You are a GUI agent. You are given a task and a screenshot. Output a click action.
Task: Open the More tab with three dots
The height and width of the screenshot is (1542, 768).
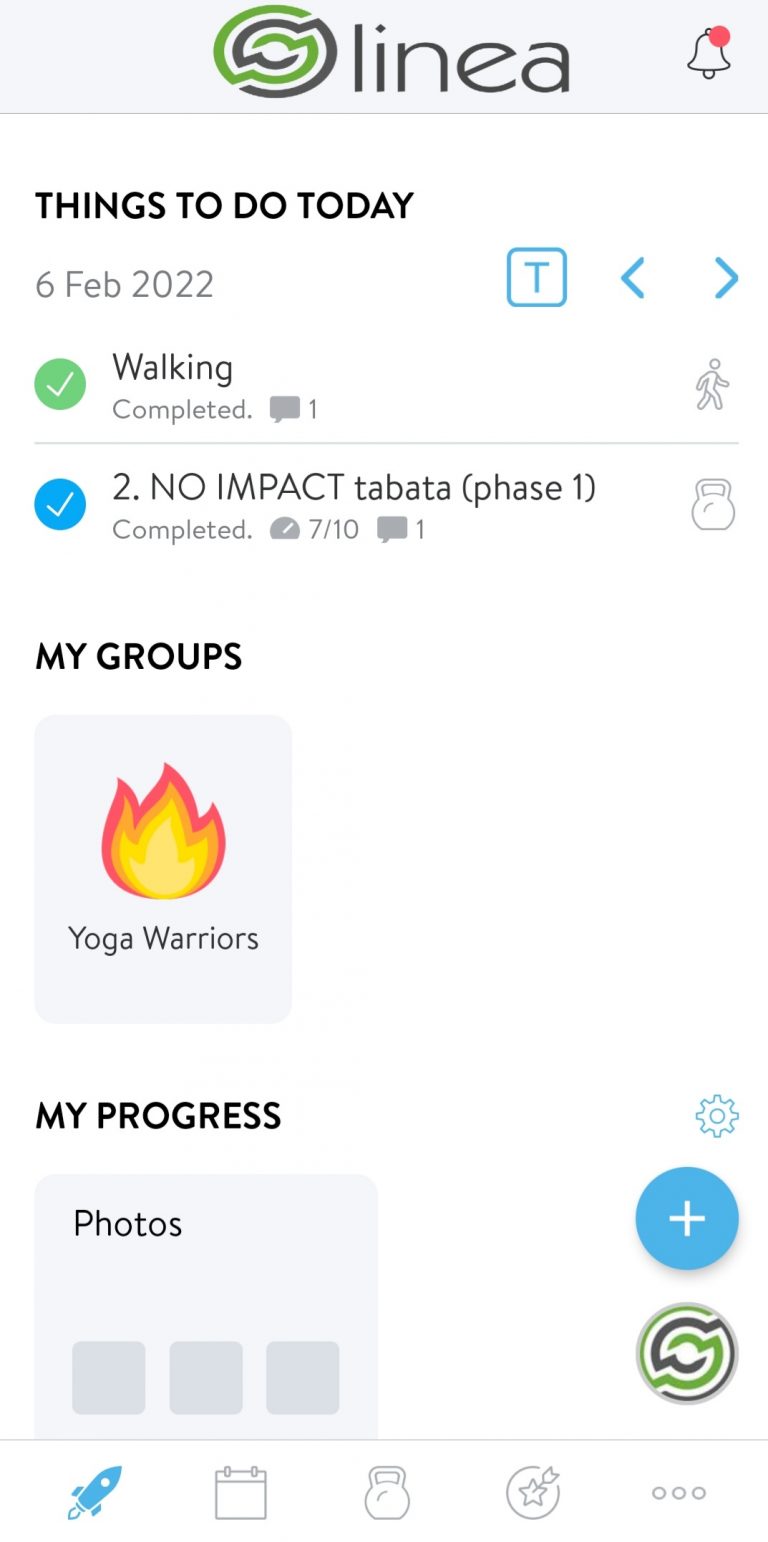coord(679,1492)
